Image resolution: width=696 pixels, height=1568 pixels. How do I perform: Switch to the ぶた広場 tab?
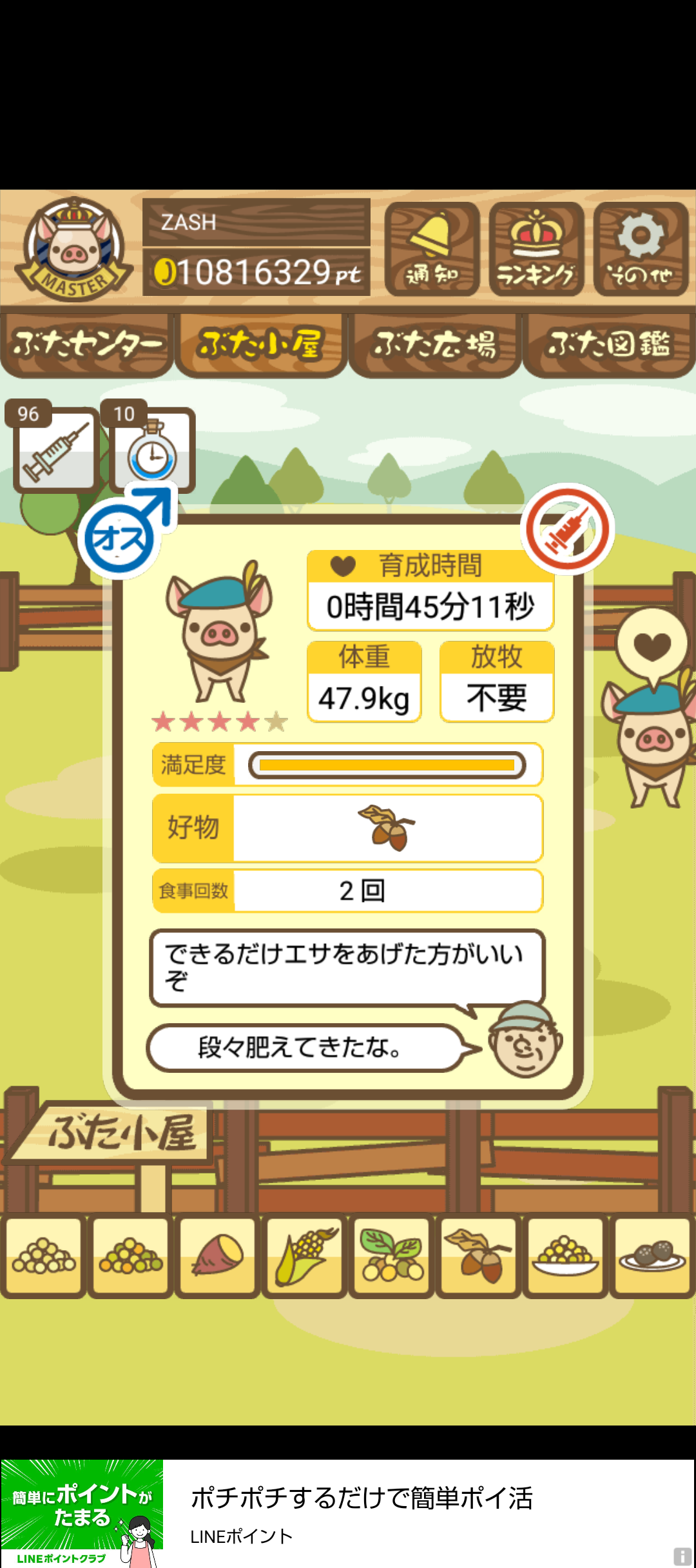[x=435, y=344]
